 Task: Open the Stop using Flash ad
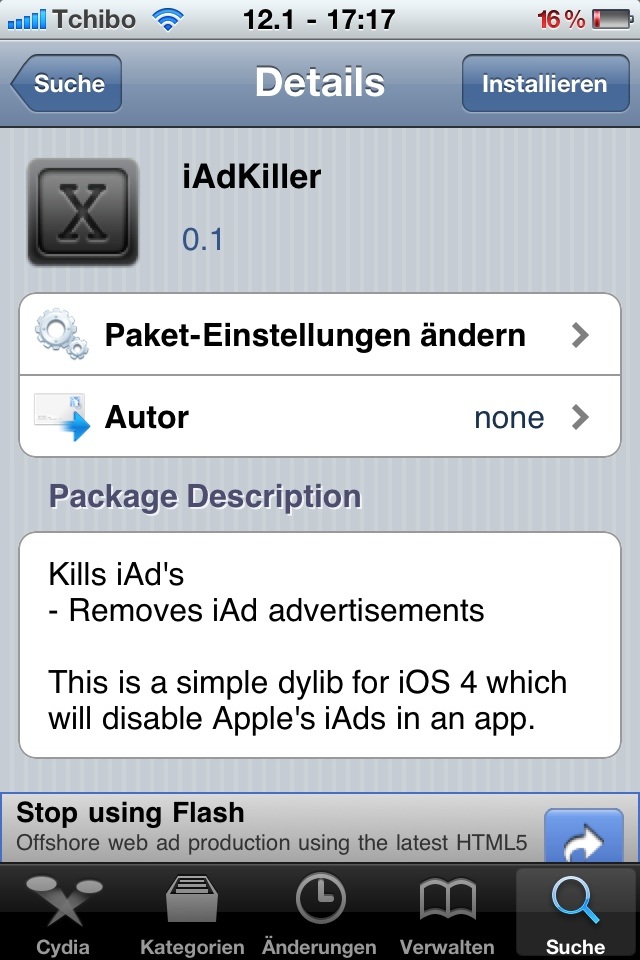272,827
